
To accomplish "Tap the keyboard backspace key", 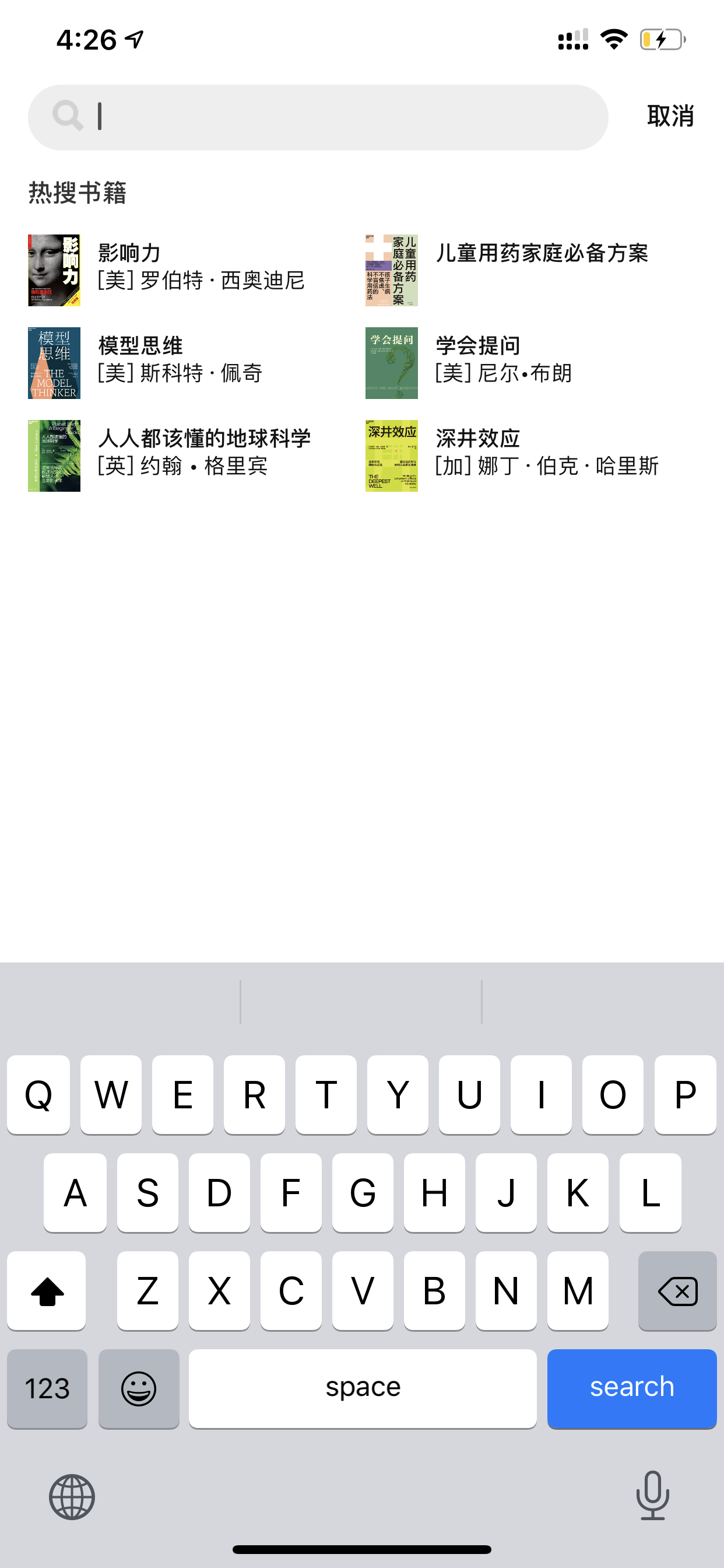I will [x=677, y=1290].
